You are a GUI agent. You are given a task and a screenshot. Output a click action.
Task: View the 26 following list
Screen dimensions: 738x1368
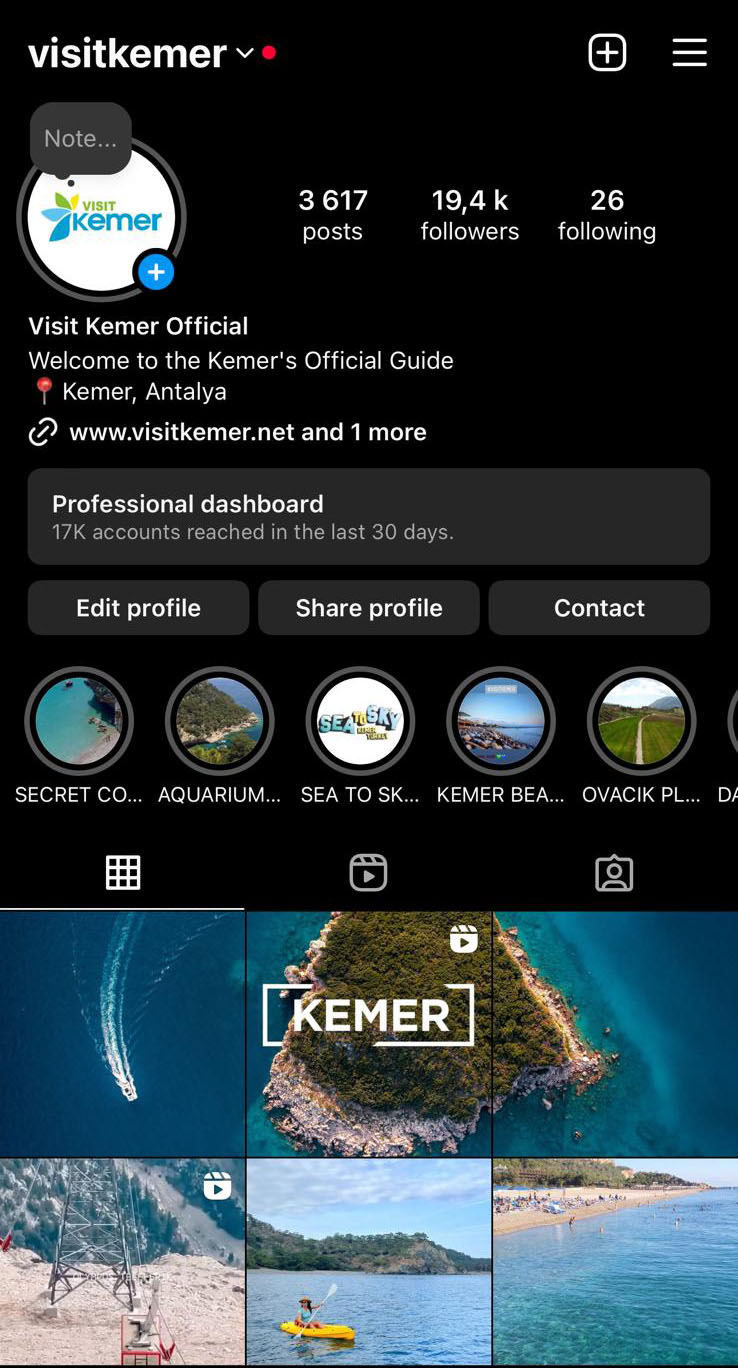(607, 215)
